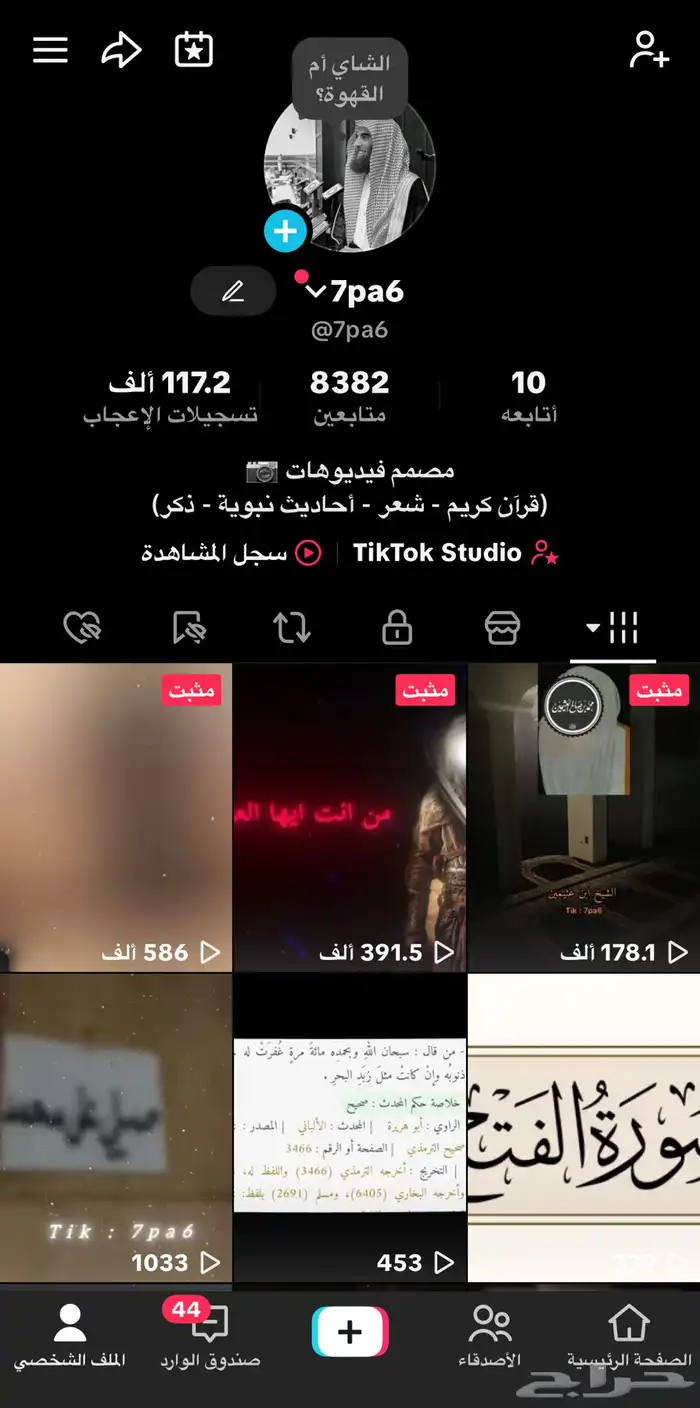This screenshot has width=700, height=1408.
Task: Share this profile via arrow icon
Action: pos(121,50)
